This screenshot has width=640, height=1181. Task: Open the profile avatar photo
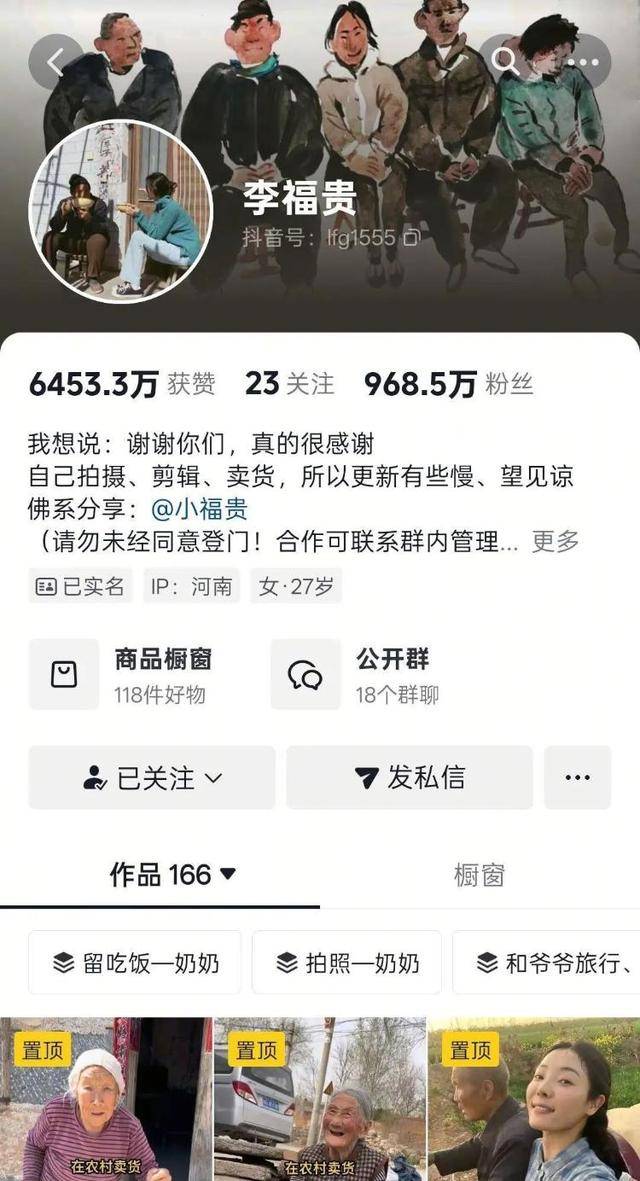click(x=121, y=211)
